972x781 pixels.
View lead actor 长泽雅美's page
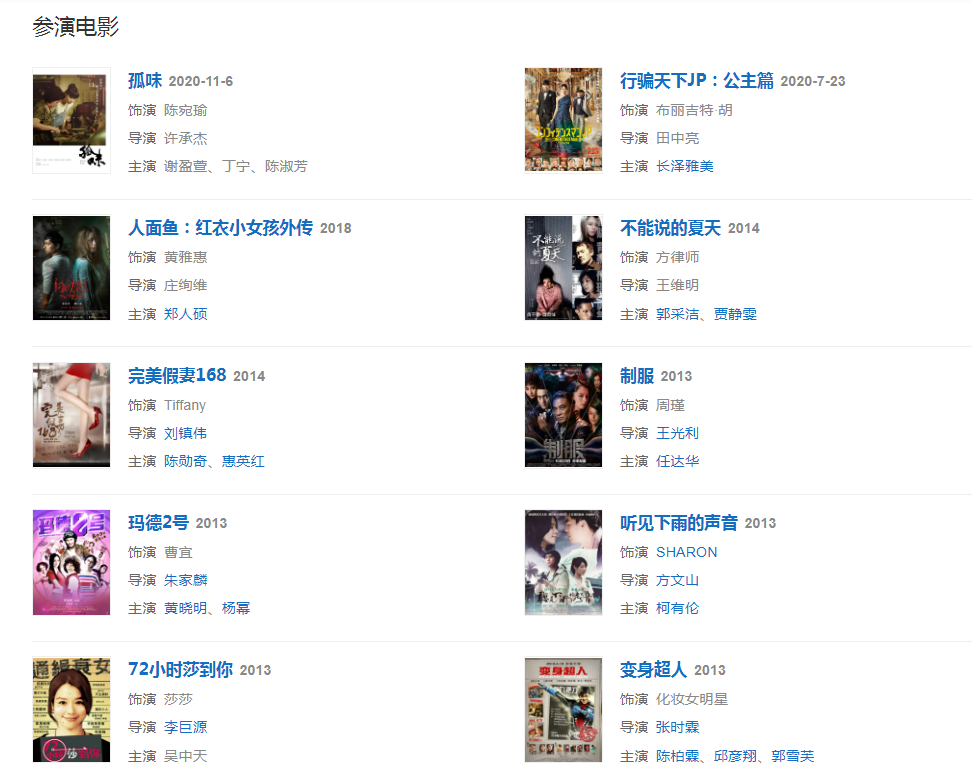click(684, 166)
